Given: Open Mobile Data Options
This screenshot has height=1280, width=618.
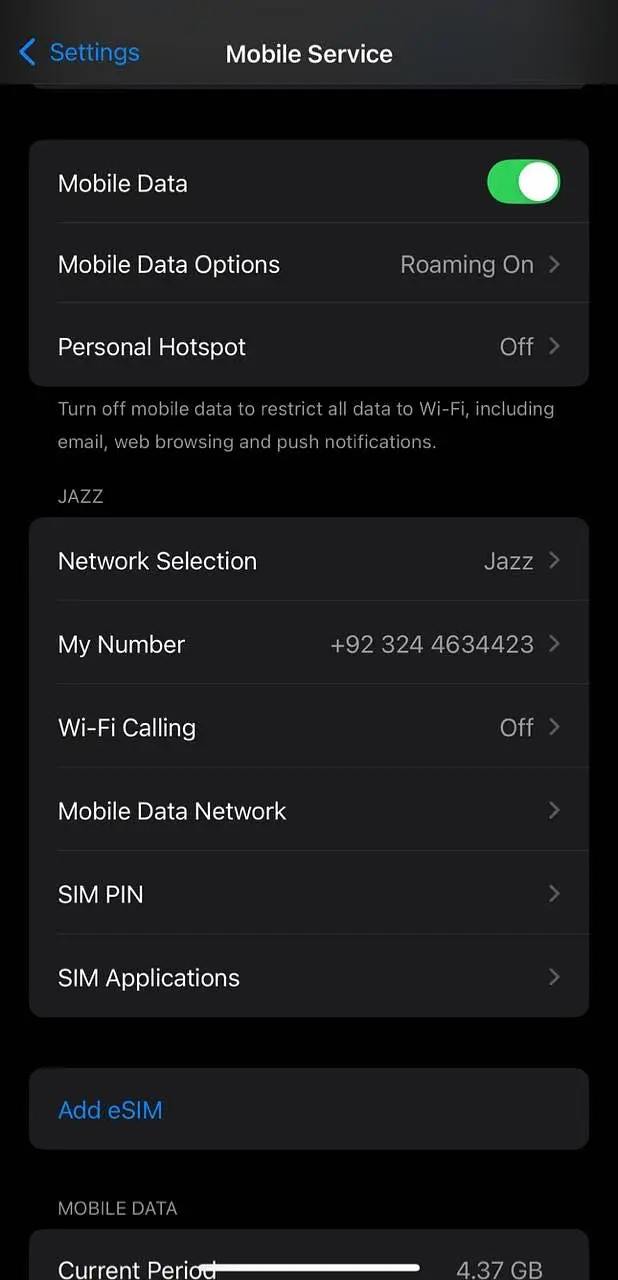Looking at the screenshot, I should pyautogui.click(x=308, y=265).
